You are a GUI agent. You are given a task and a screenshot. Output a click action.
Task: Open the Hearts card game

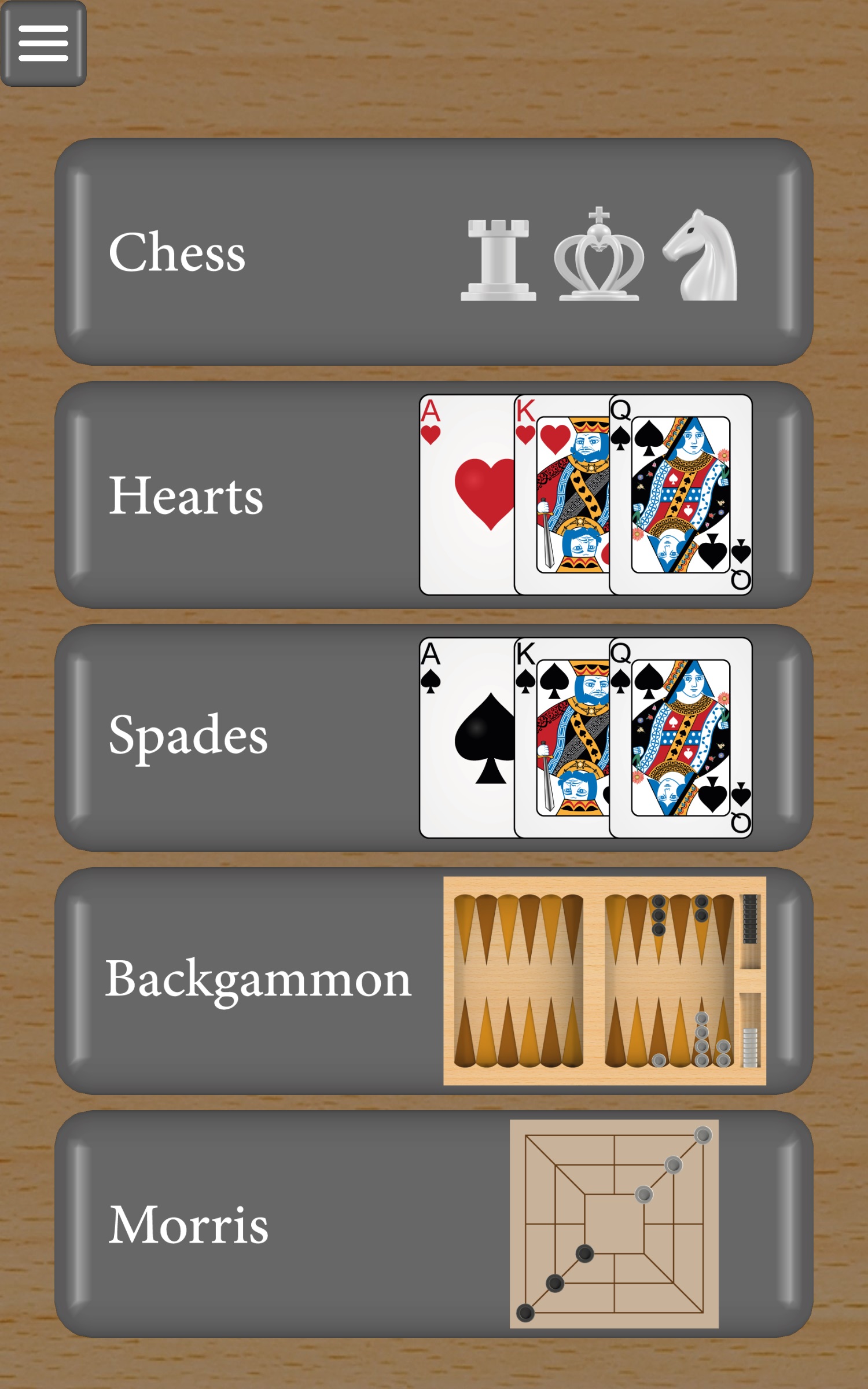[x=434, y=495]
